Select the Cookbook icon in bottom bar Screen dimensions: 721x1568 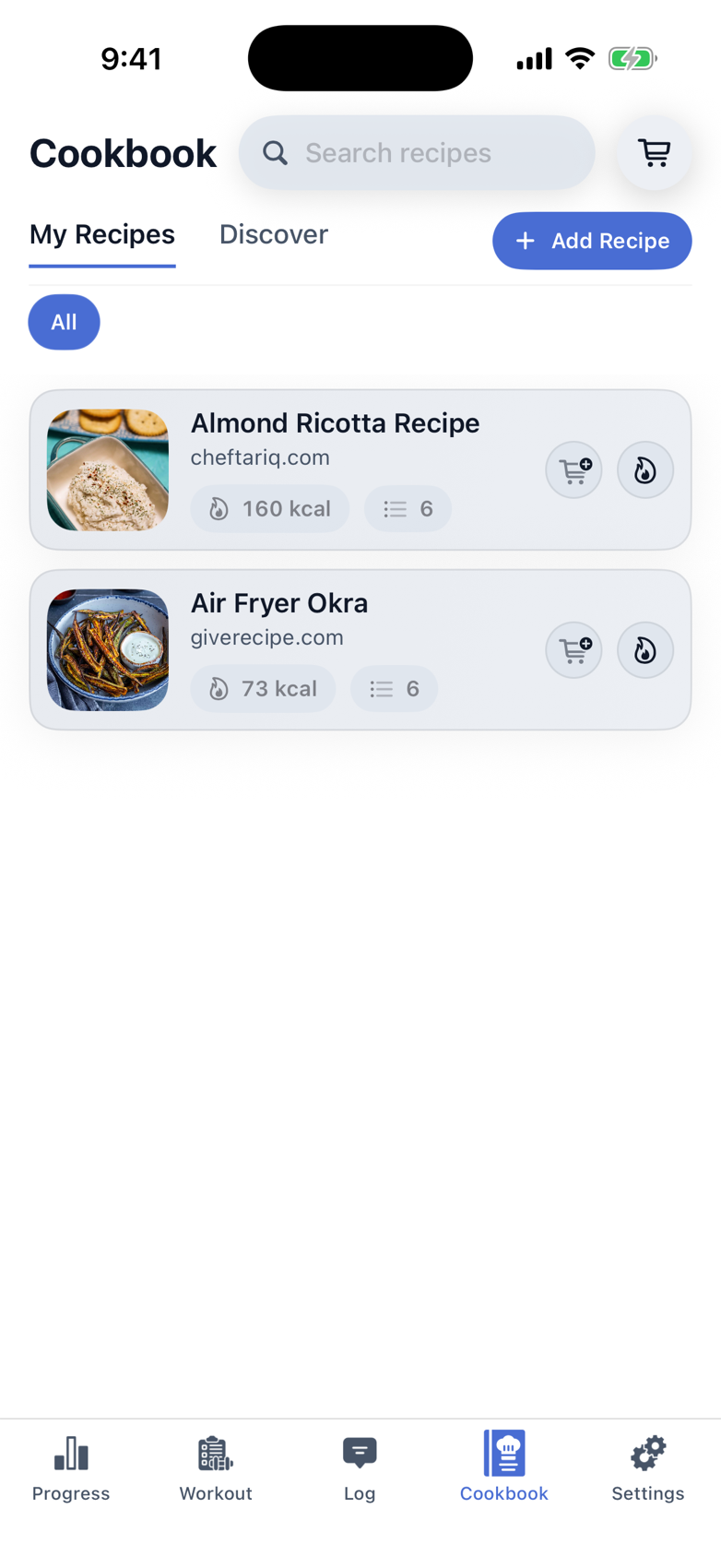coord(503,1451)
